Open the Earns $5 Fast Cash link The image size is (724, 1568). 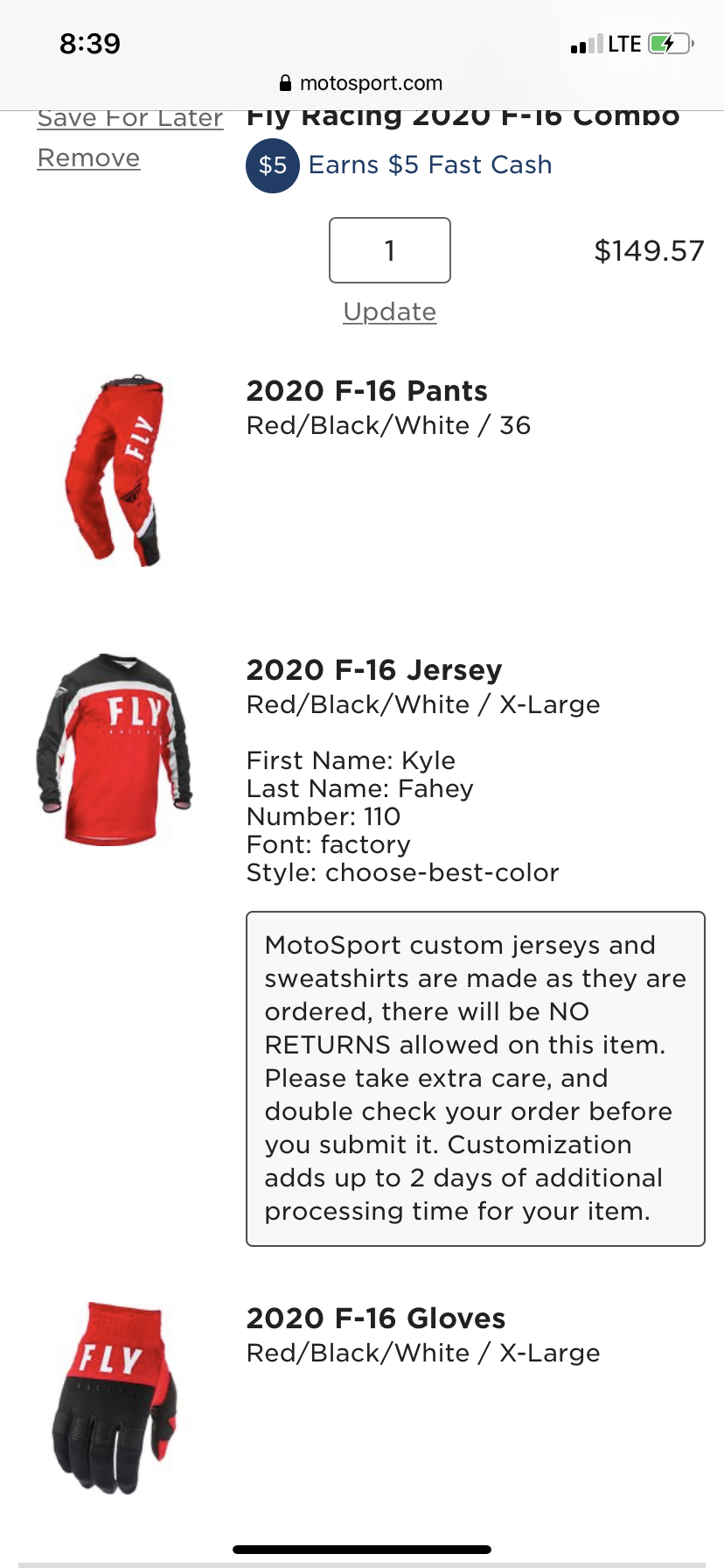pos(430,164)
